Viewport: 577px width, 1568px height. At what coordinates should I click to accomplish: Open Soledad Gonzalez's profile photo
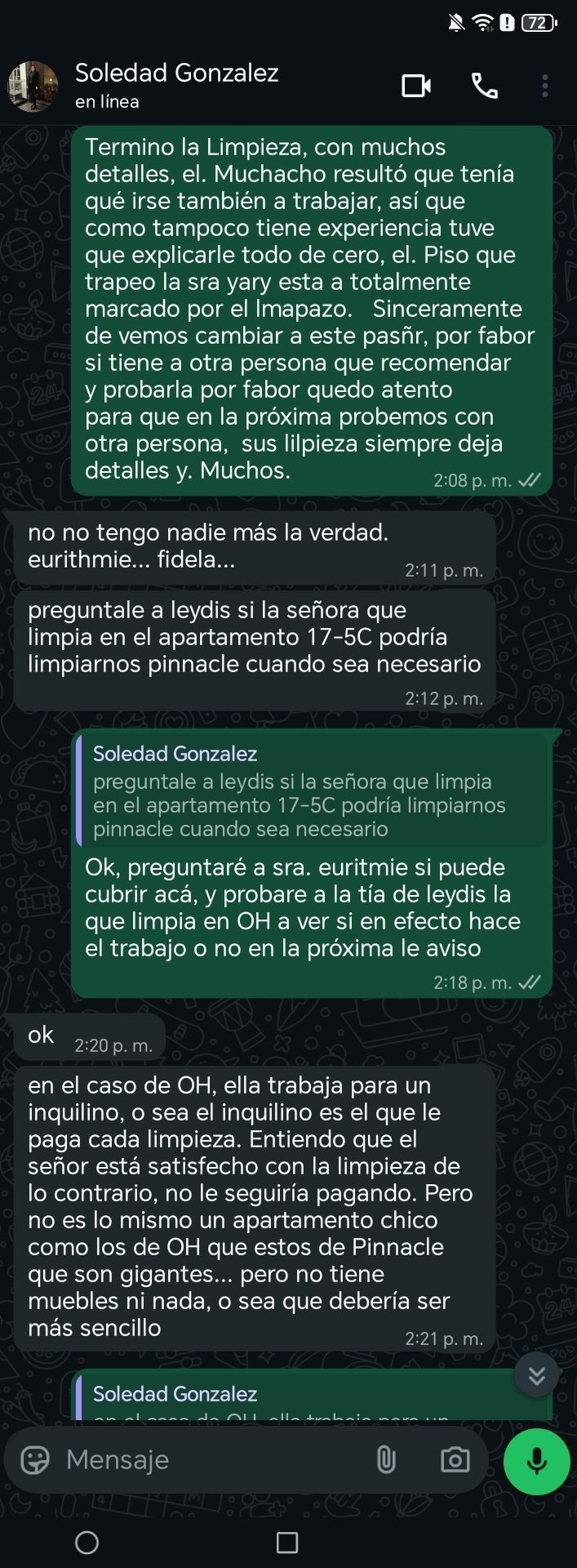click(33, 86)
